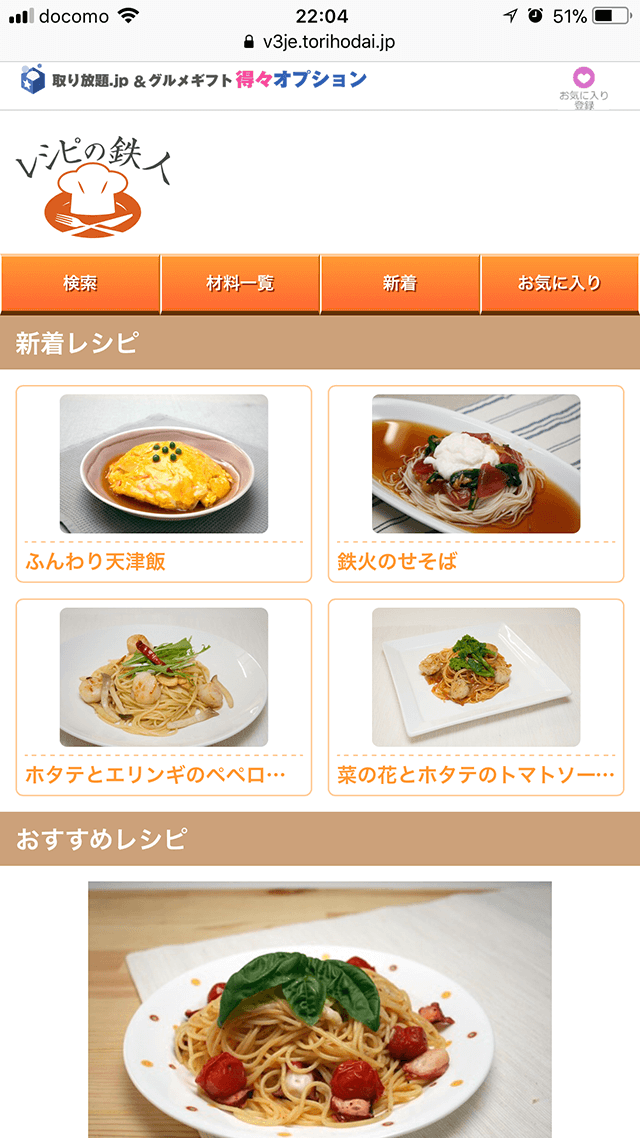The height and width of the screenshot is (1138, 640).
Task: Open the ホタテとエリンギのペペロ… recipe card
Action: [164, 696]
